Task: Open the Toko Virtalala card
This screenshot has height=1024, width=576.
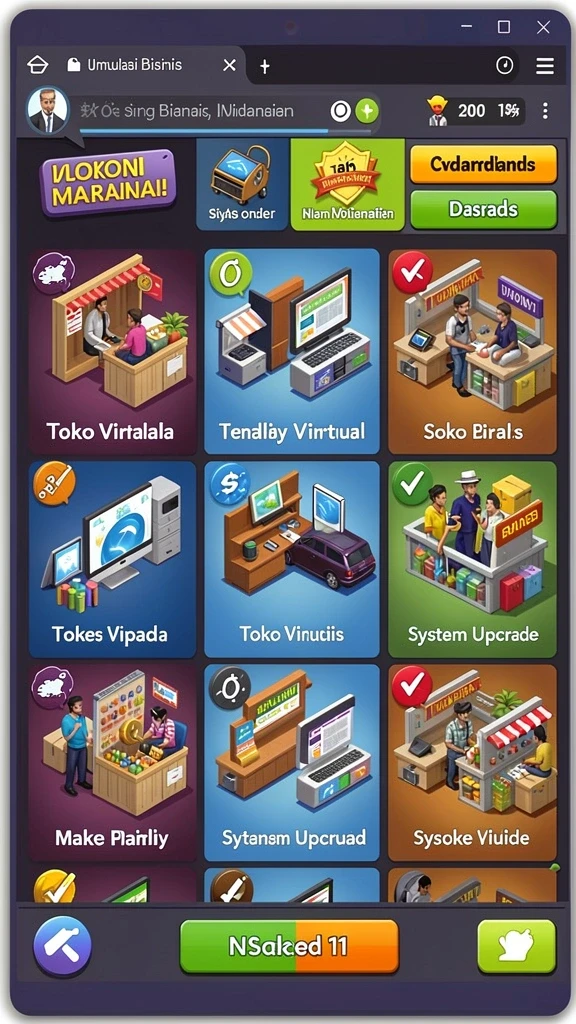Action: (x=112, y=351)
